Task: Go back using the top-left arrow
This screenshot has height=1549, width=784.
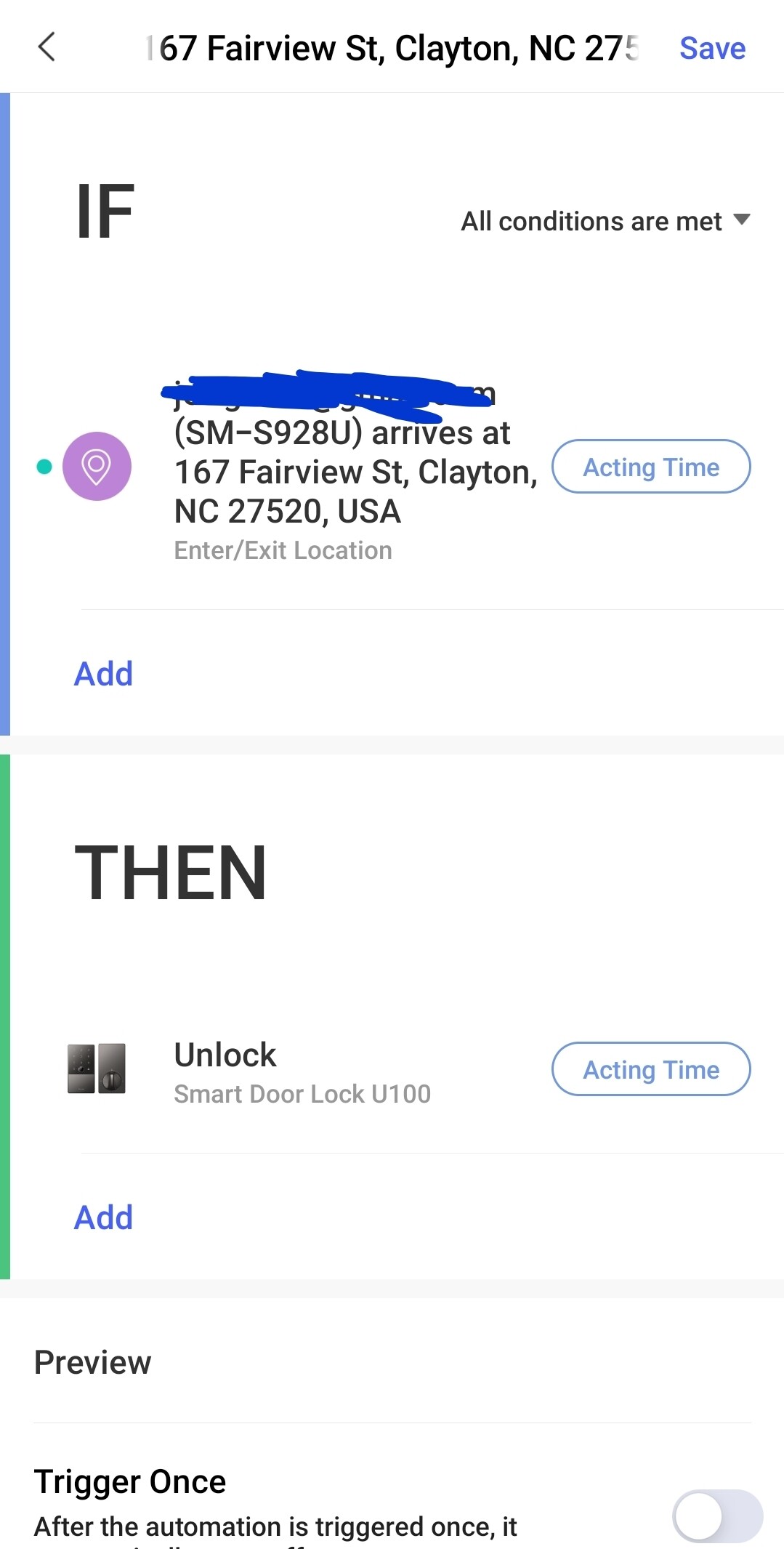Action: click(47, 48)
